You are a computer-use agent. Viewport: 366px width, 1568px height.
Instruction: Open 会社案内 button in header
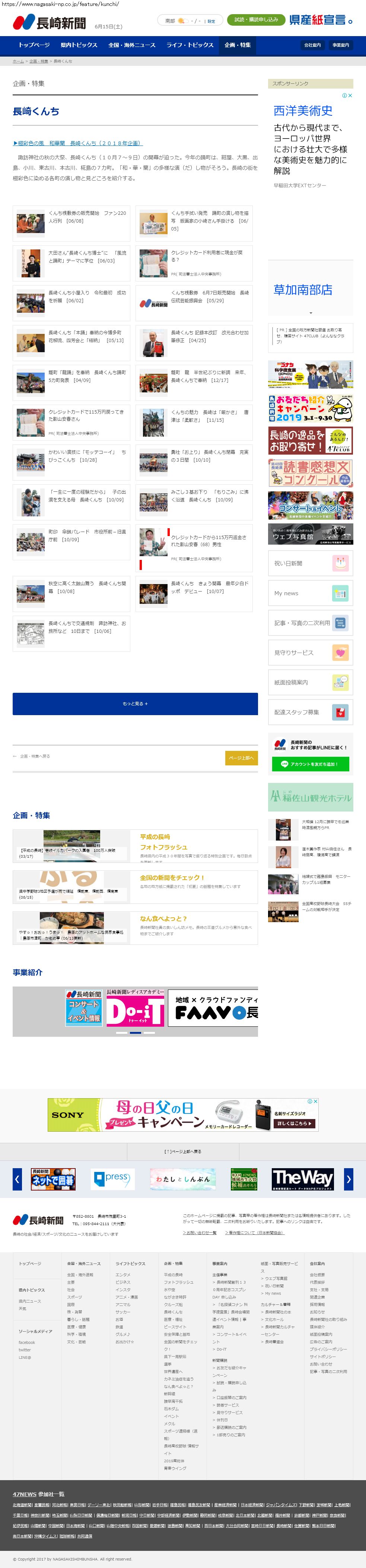[x=312, y=45]
